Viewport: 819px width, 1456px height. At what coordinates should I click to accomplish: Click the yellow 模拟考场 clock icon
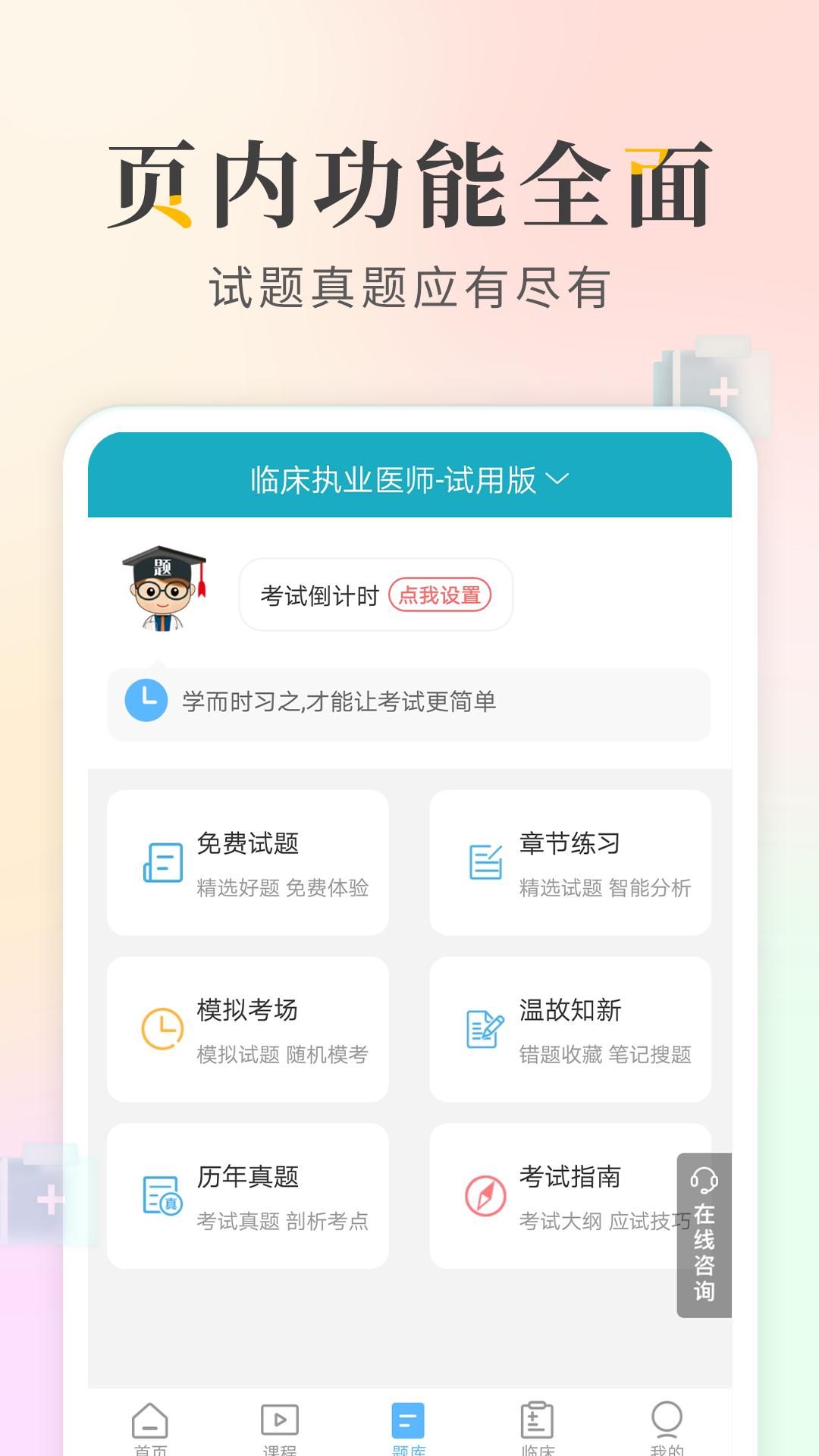(x=163, y=1030)
